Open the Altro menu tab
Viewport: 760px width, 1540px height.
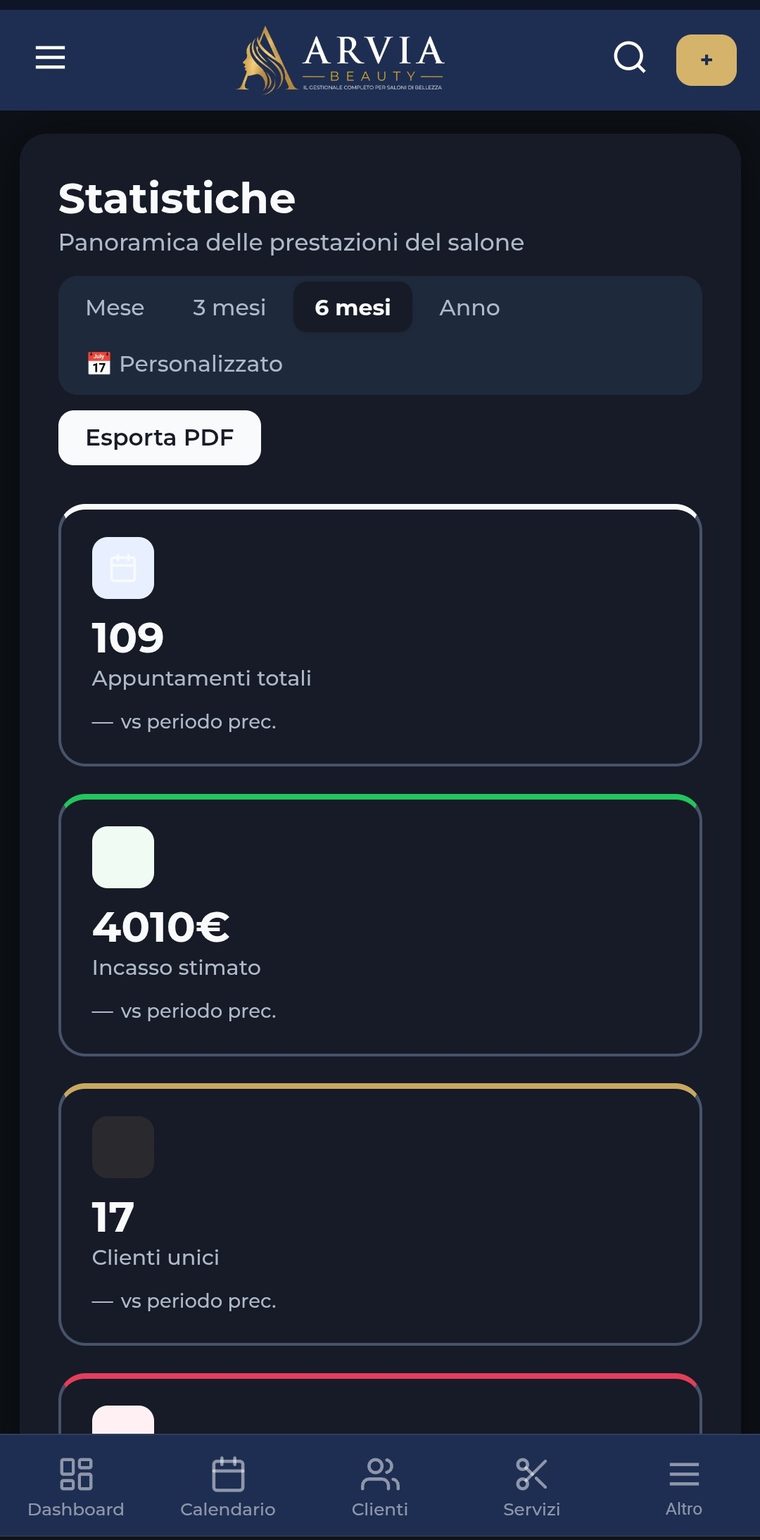pos(684,1487)
